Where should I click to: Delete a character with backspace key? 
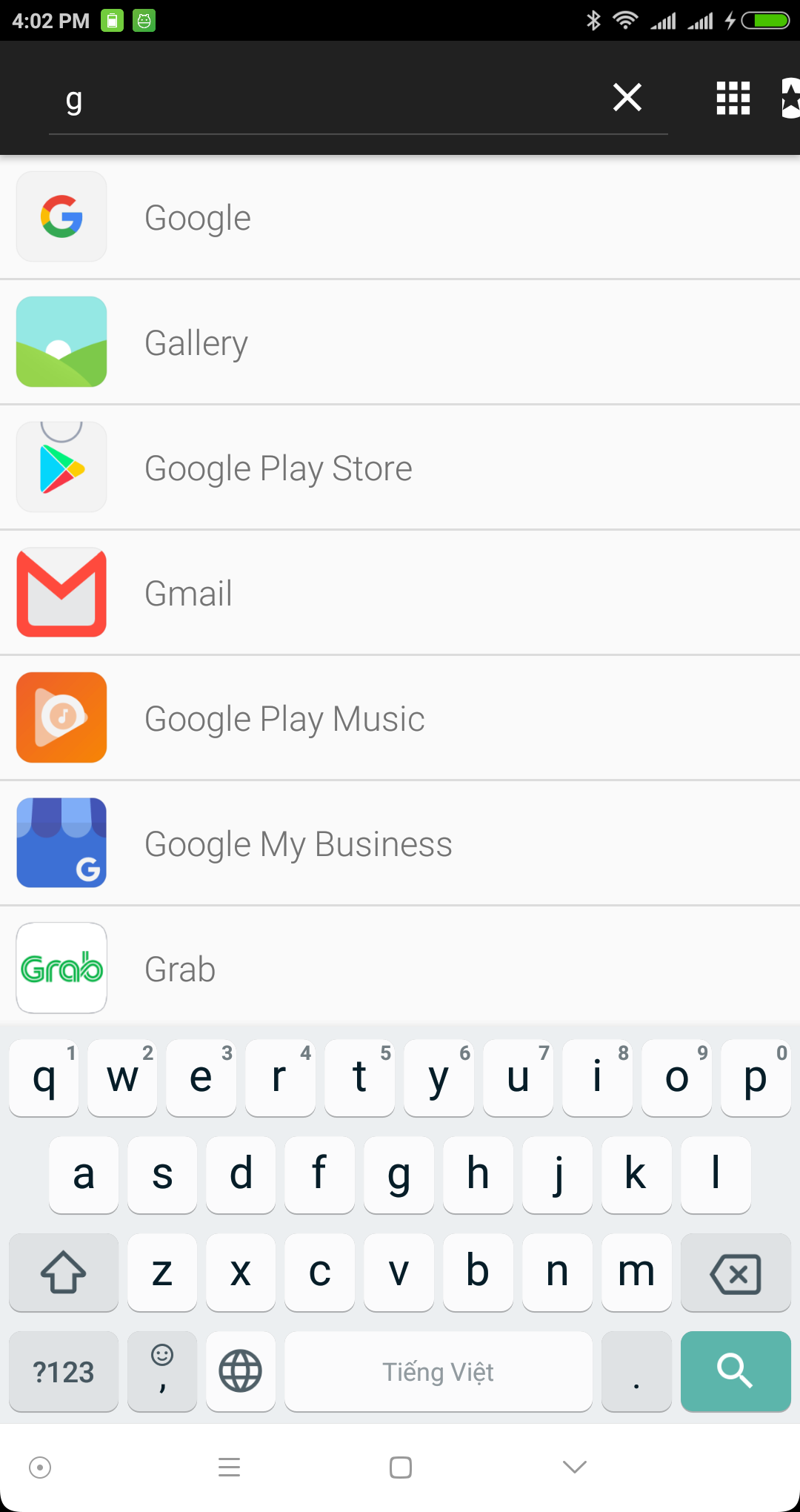click(736, 1273)
